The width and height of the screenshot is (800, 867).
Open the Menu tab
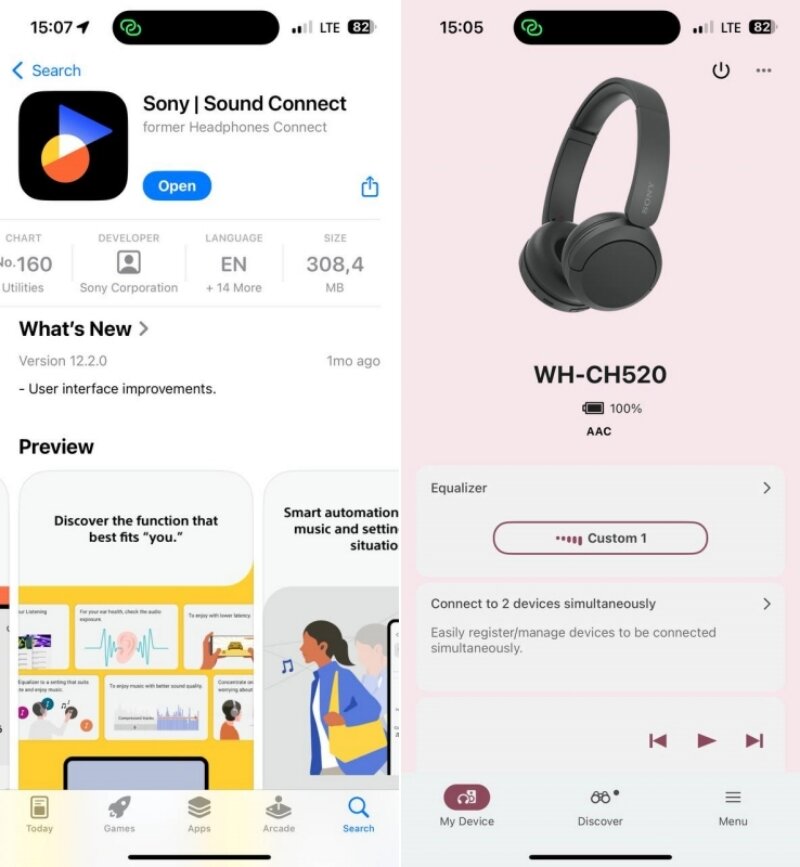[x=733, y=806]
